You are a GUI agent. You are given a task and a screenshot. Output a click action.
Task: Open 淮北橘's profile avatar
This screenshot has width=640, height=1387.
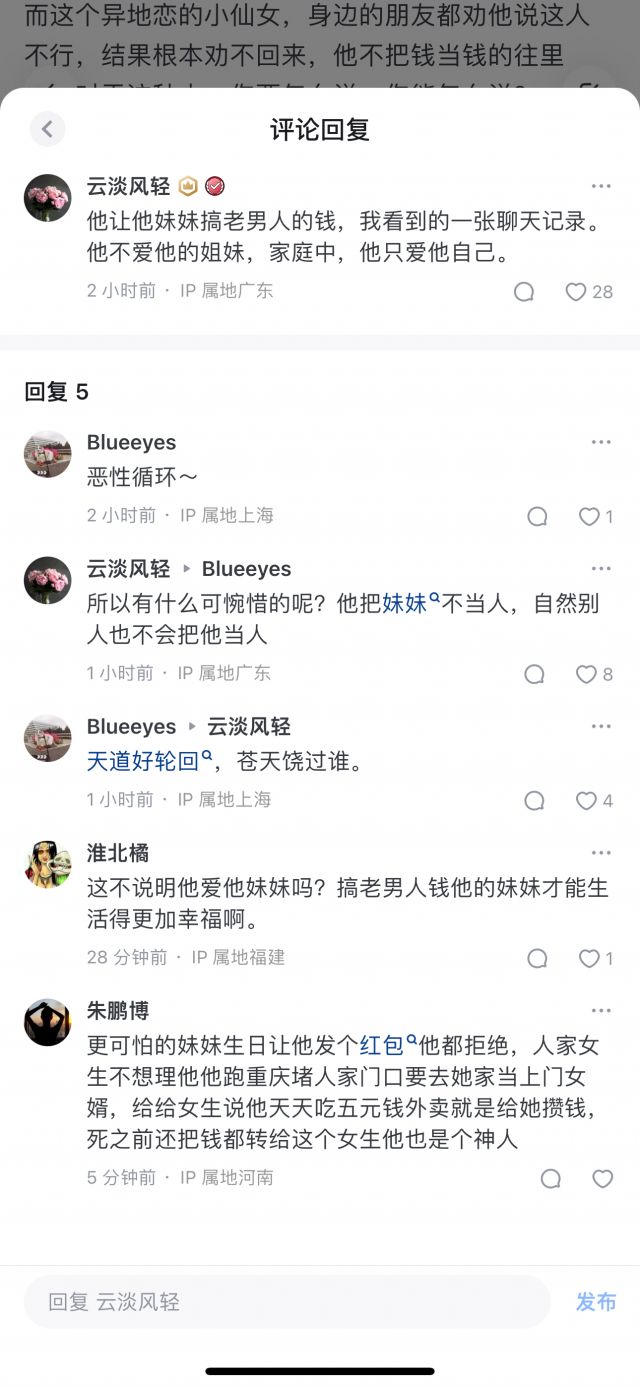pos(48,864)
